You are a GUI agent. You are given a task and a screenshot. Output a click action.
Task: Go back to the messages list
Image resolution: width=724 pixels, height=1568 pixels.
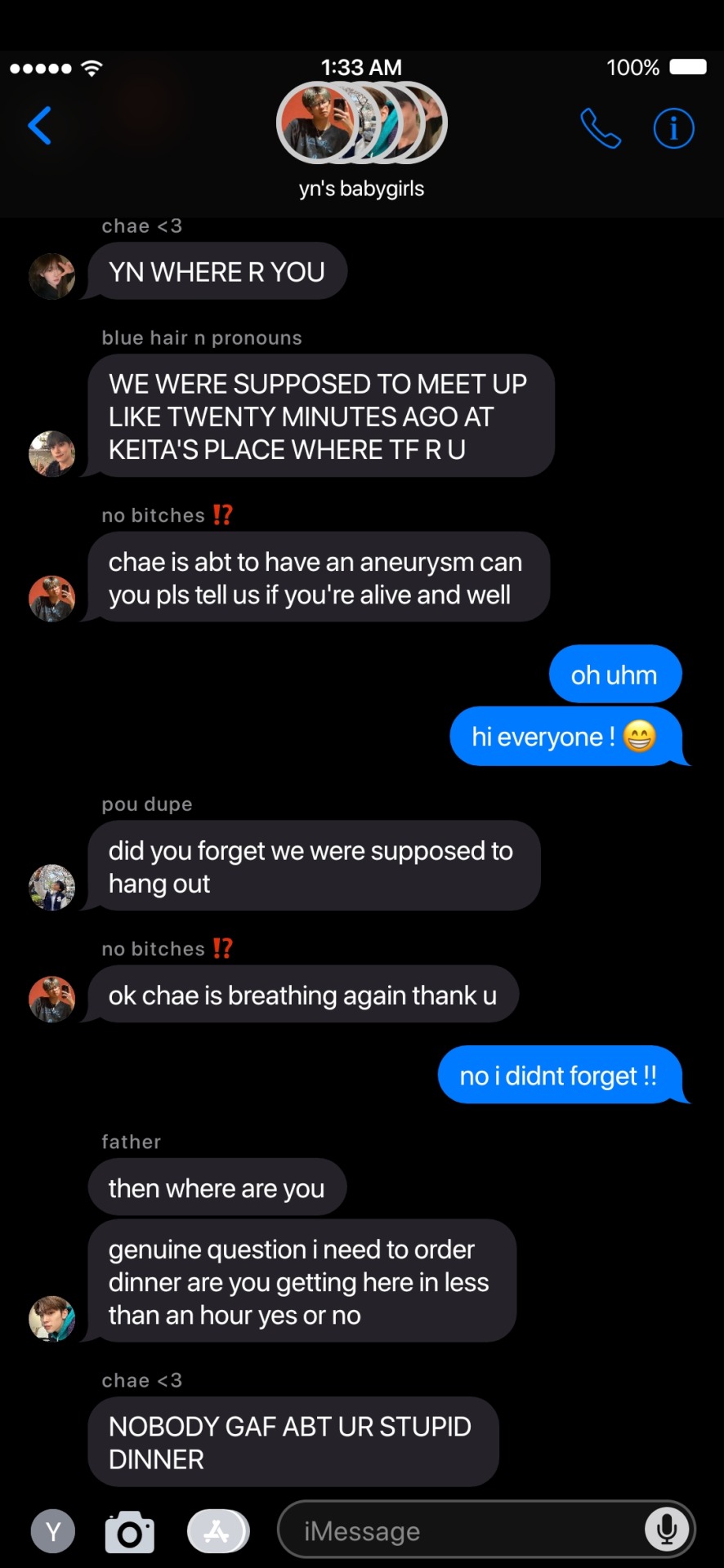point(39,126)
